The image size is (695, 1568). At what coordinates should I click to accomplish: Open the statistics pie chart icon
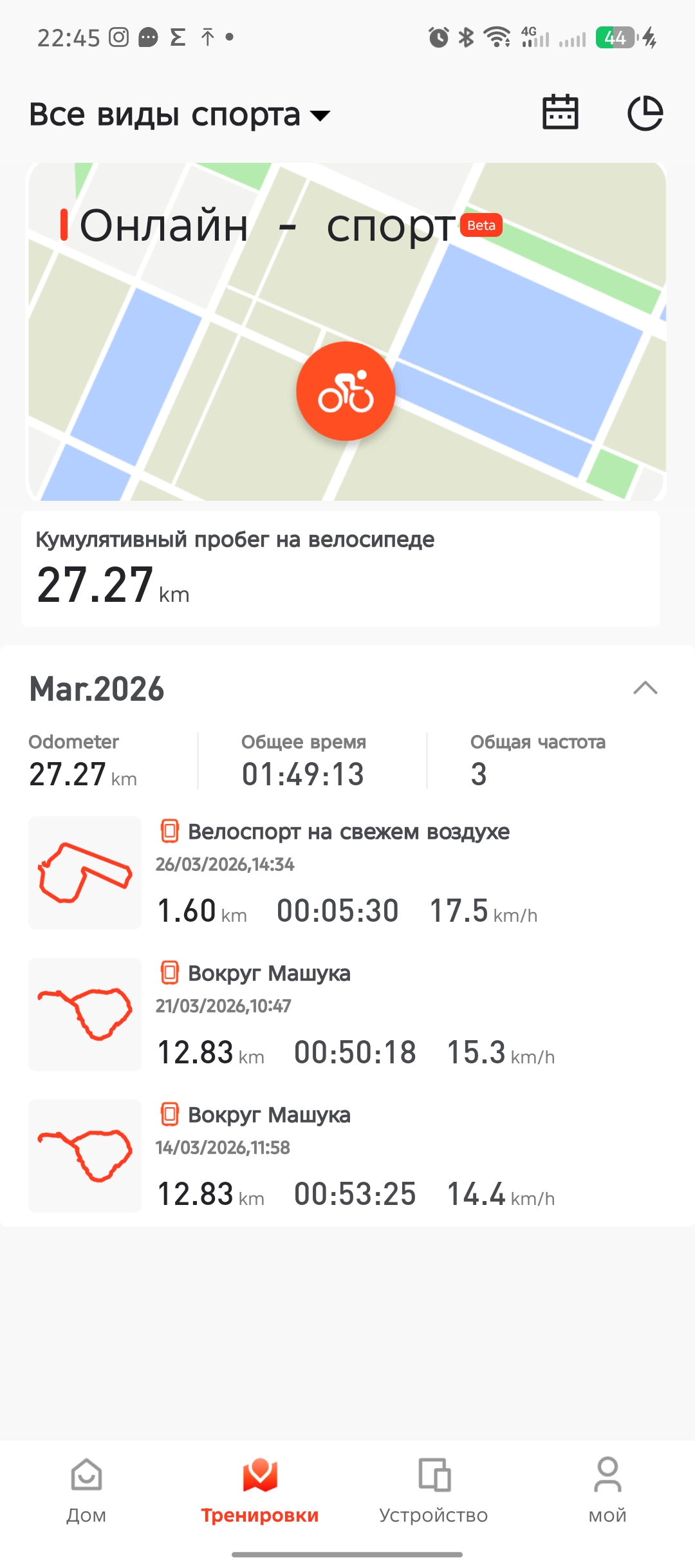[x=645, y=113]
